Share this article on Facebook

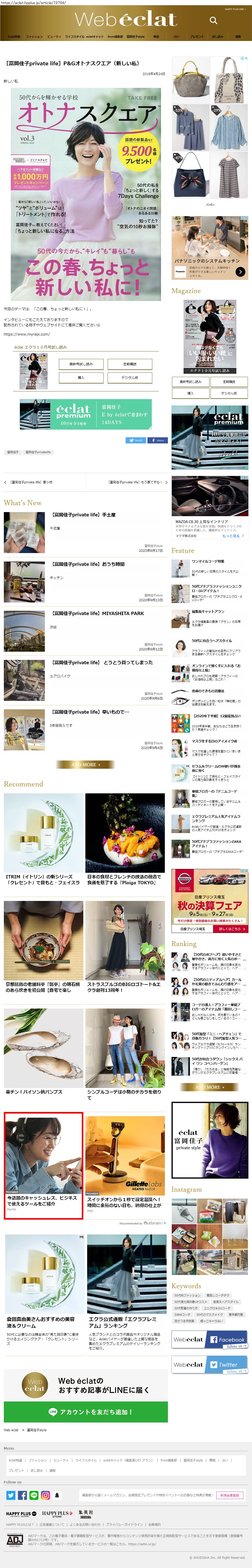(158, 440)
